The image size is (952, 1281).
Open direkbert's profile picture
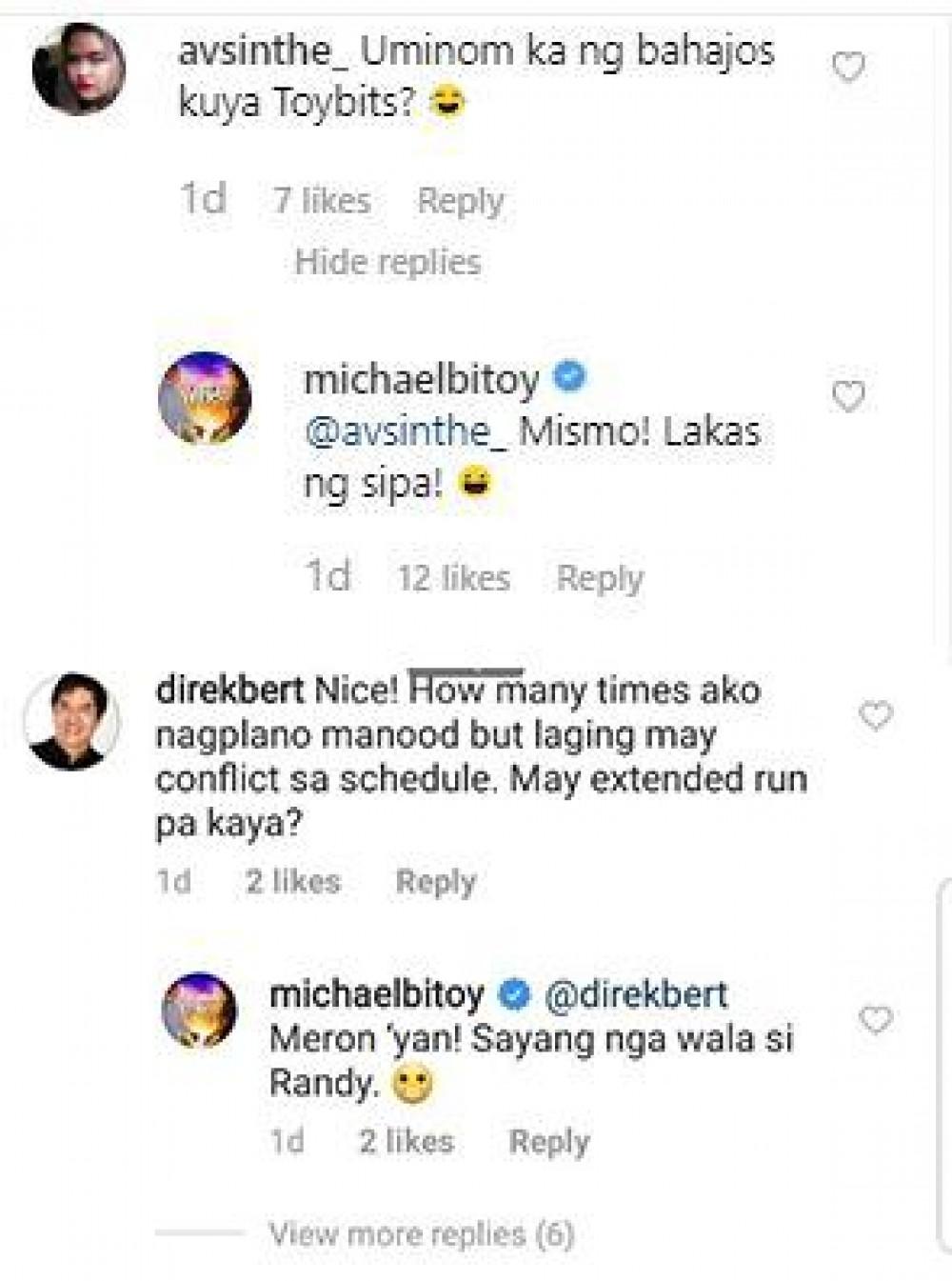(x=71, y=720)
